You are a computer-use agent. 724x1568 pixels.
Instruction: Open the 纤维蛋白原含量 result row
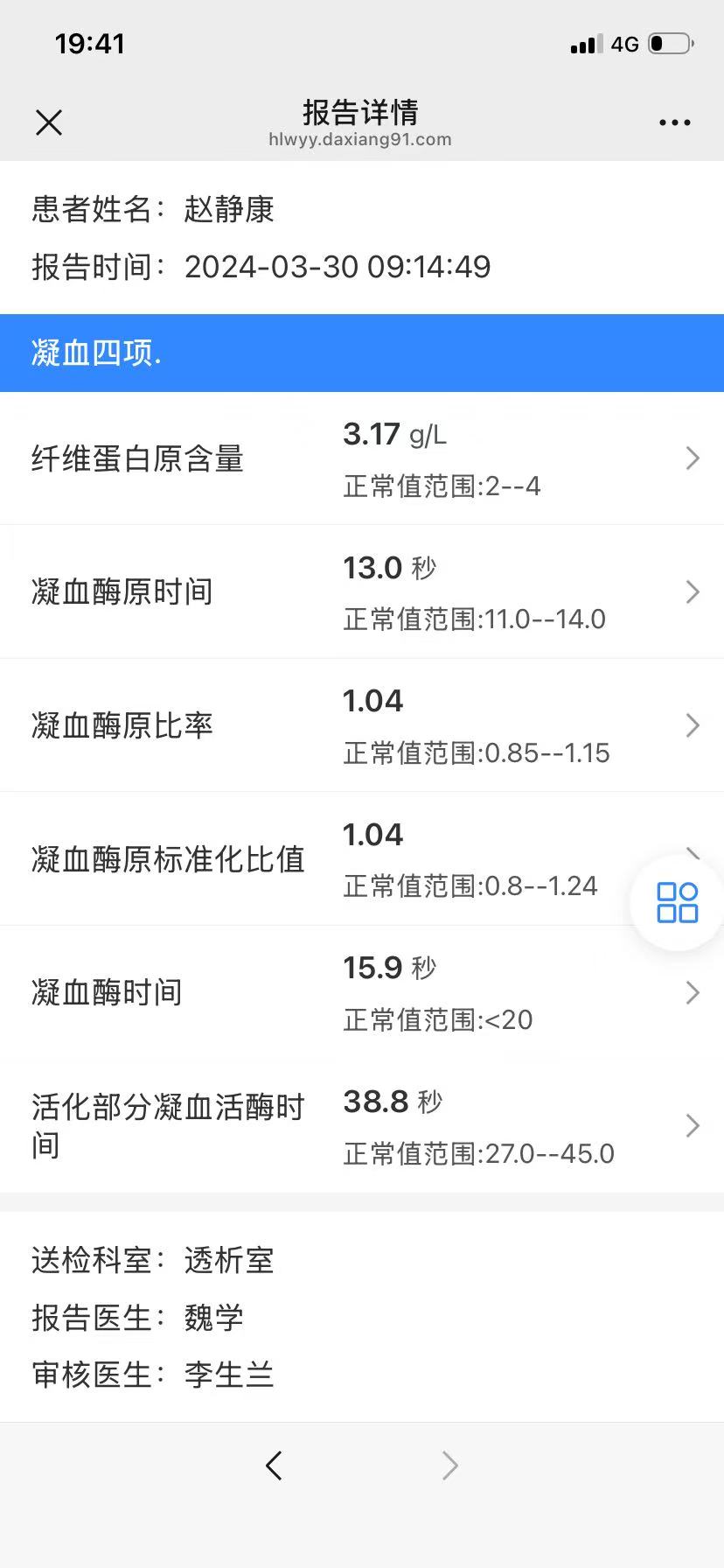361,458
